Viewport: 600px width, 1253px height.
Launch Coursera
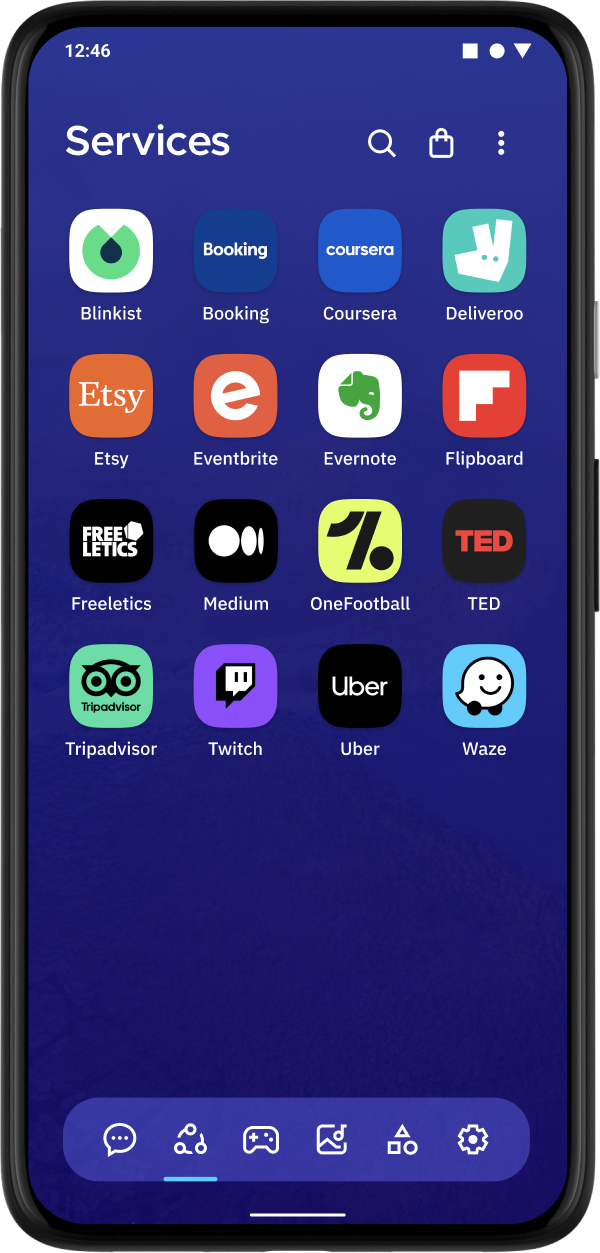(360, 251)
